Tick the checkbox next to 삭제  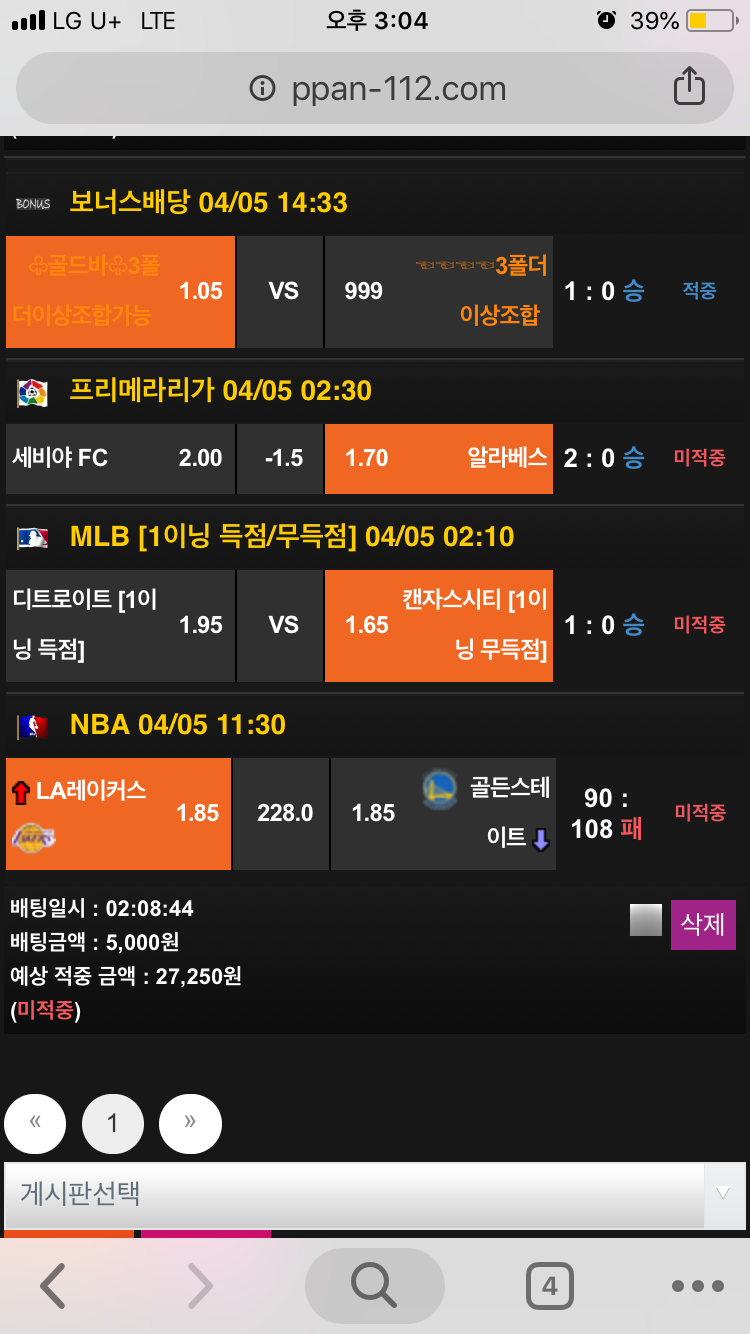click(x=646, y=920)
